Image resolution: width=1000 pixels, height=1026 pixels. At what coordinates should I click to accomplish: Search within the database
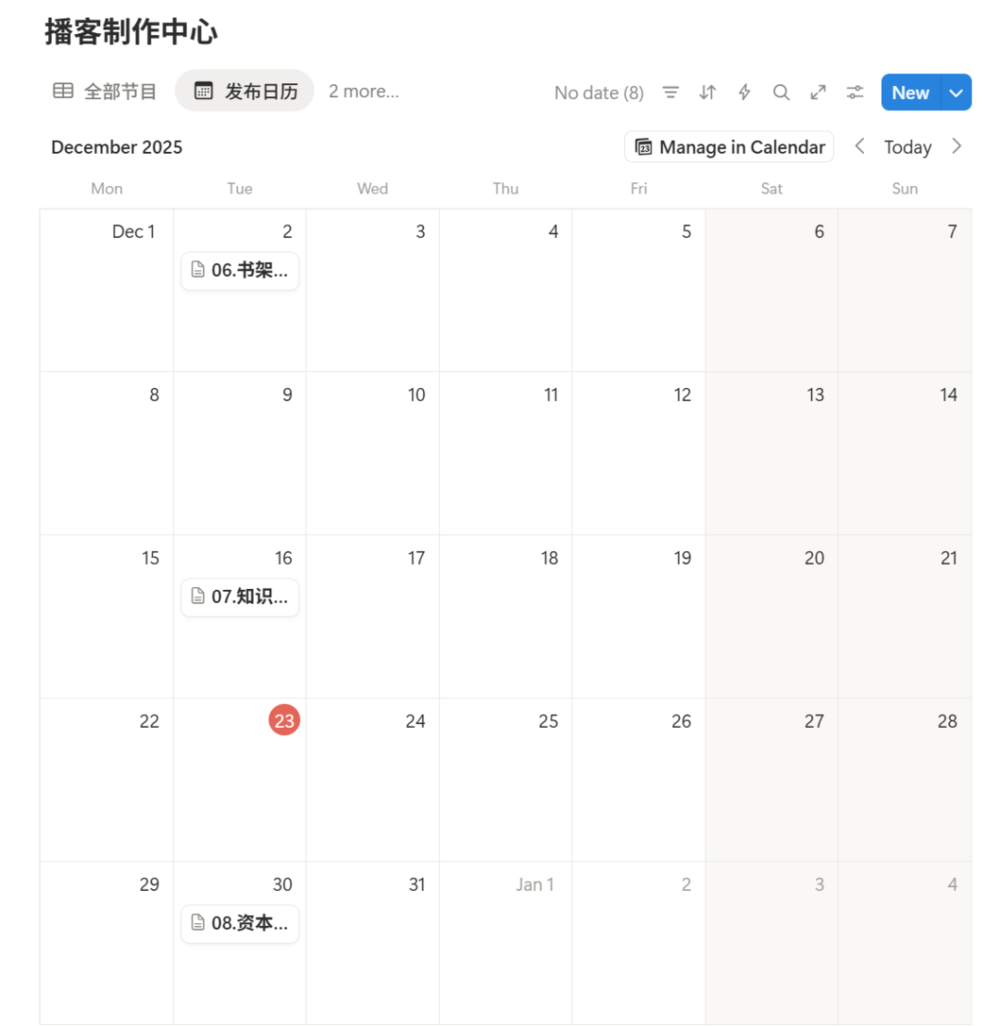click(781, 93)
